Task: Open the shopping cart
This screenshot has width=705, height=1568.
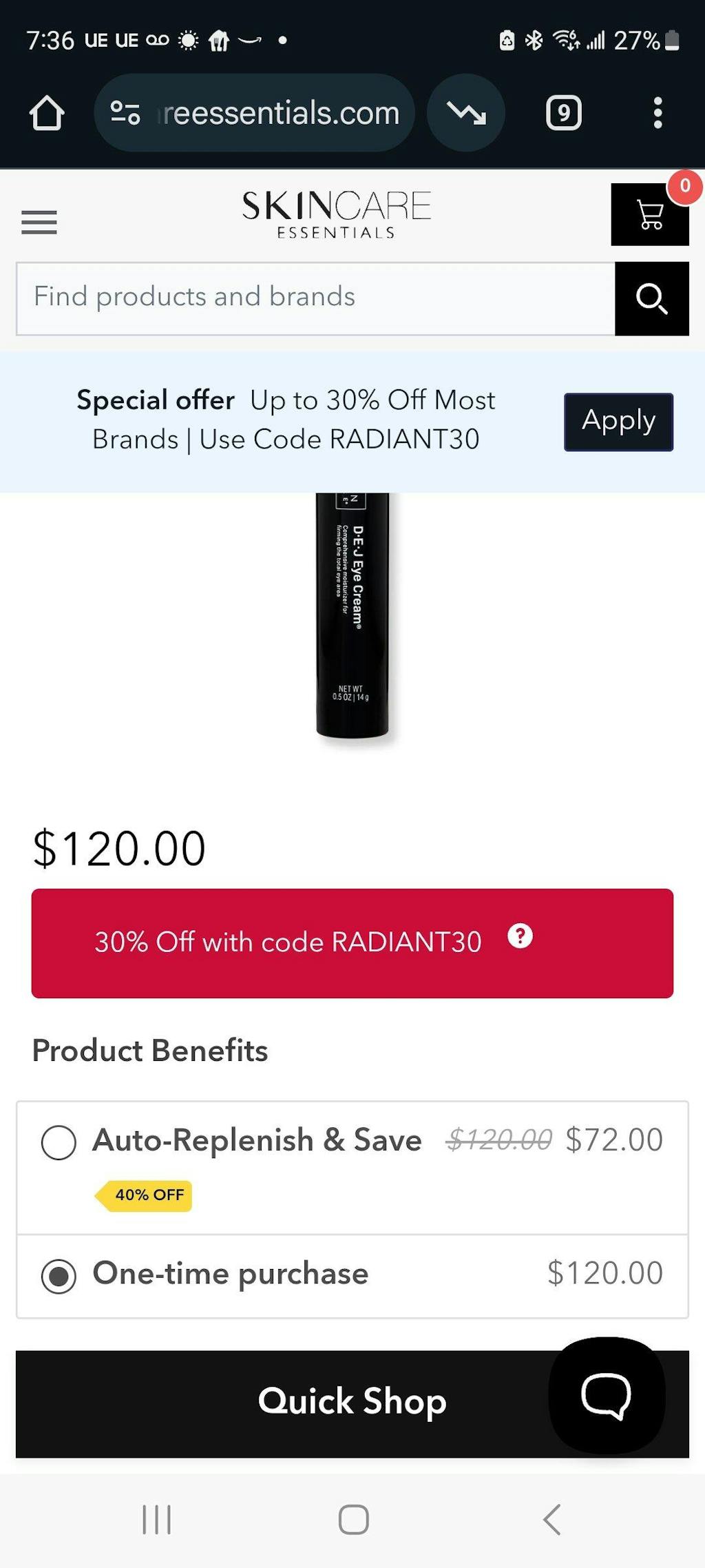Action: pos(650,214)
